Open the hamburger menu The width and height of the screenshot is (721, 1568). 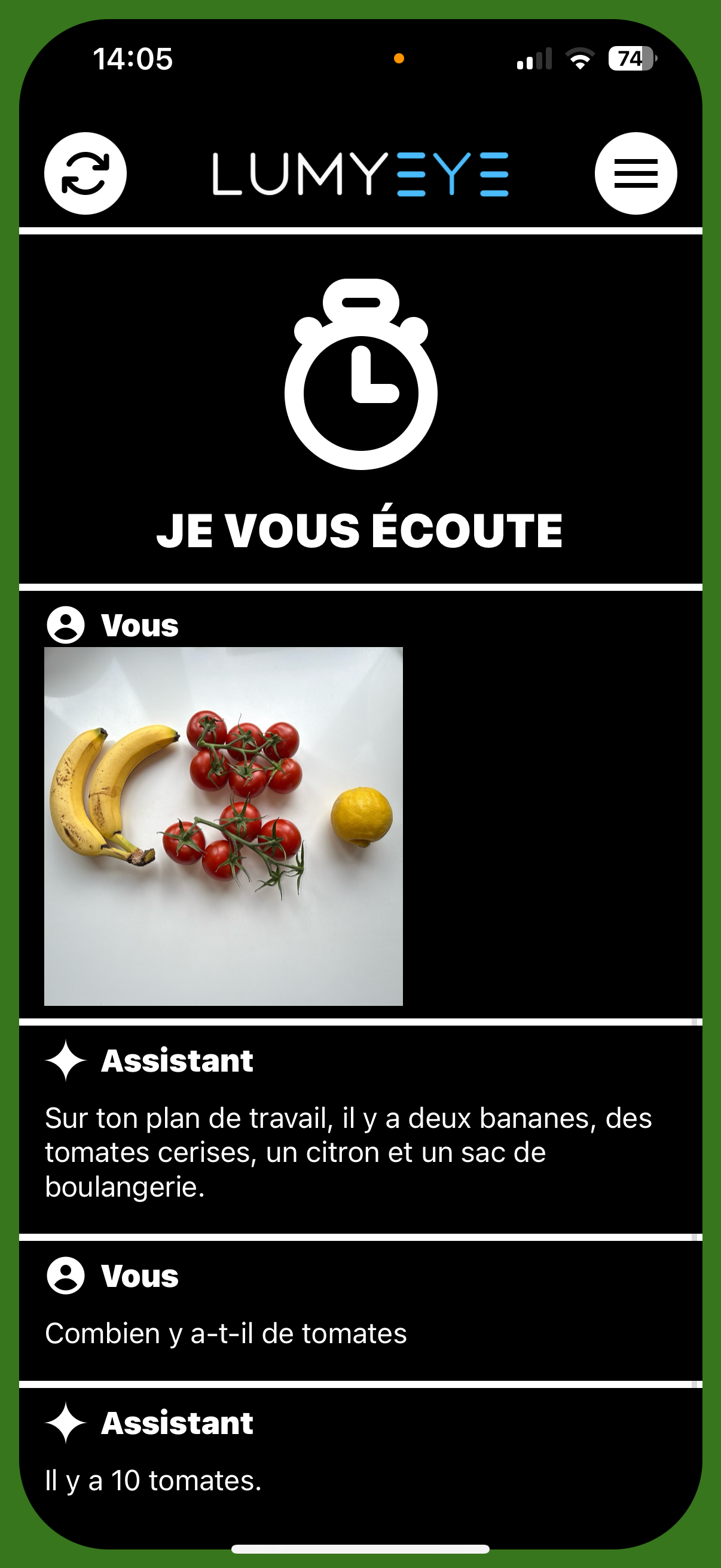pyautogui.click(x=637, y=173)
